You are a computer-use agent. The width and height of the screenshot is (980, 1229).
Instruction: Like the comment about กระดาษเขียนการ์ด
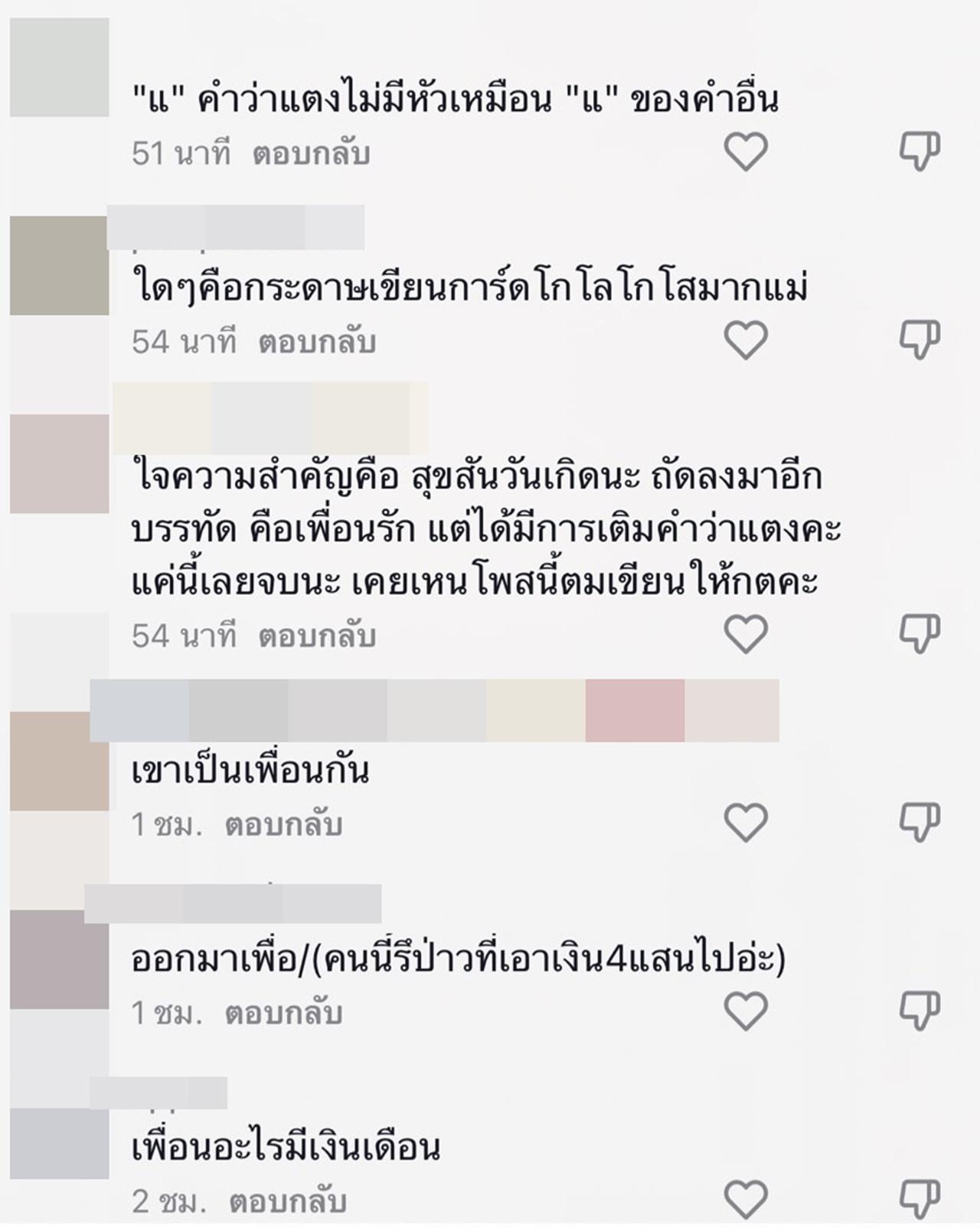coord(746,340)
